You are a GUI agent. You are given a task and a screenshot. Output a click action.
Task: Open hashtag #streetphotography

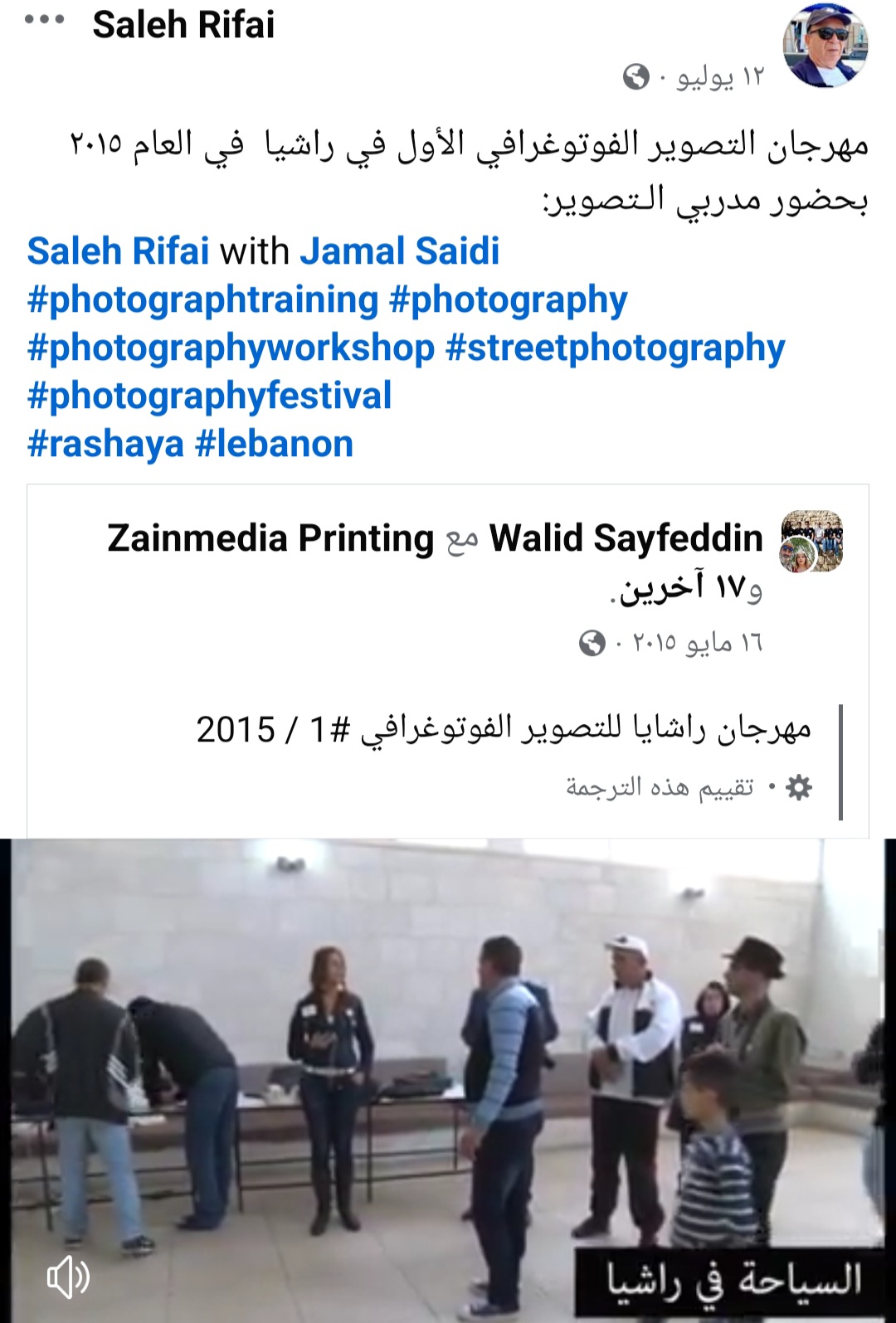615,348
